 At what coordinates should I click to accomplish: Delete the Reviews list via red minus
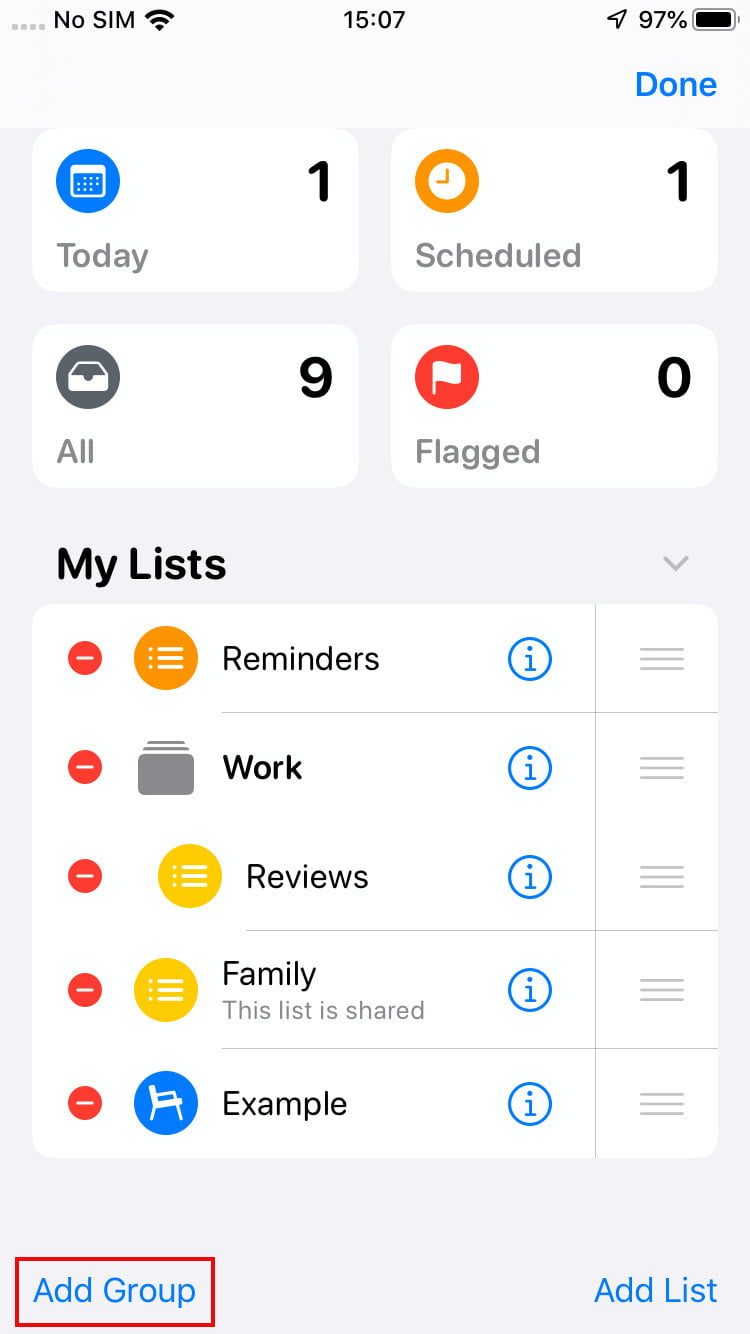click(85, 877)
